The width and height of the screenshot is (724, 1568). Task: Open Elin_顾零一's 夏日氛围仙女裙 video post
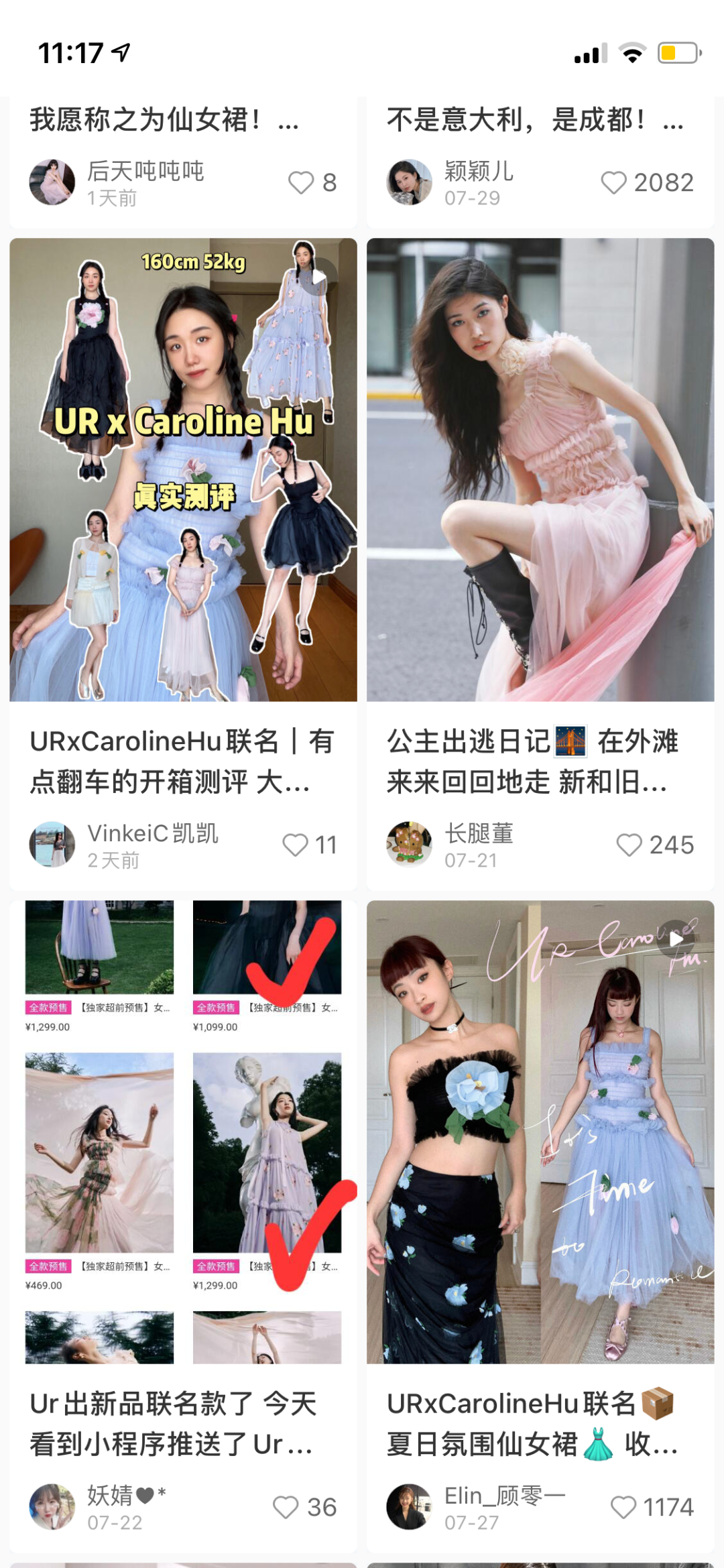coord(540,1132)
